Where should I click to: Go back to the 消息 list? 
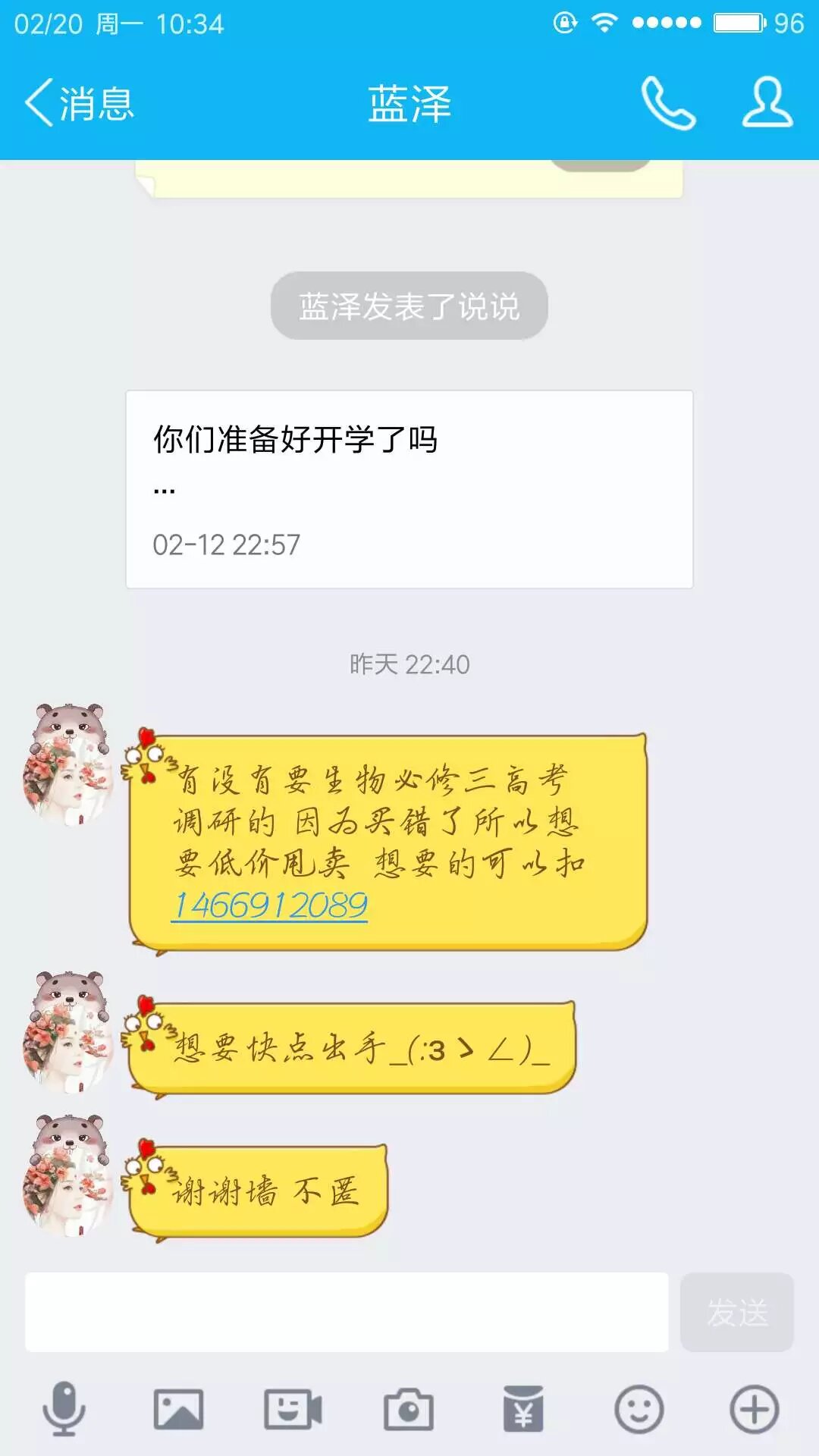point(79,103)
